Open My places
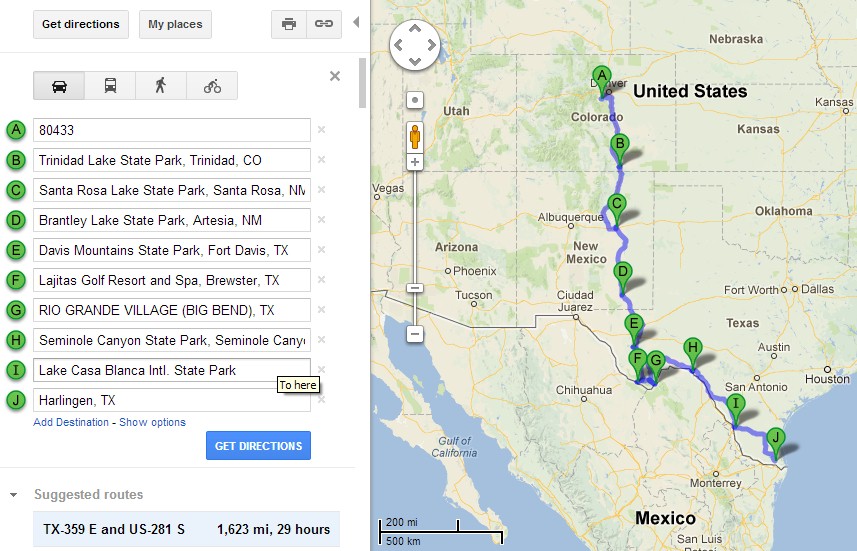The height and width of the screenshot is (551, 857). (x=175, y=25)
